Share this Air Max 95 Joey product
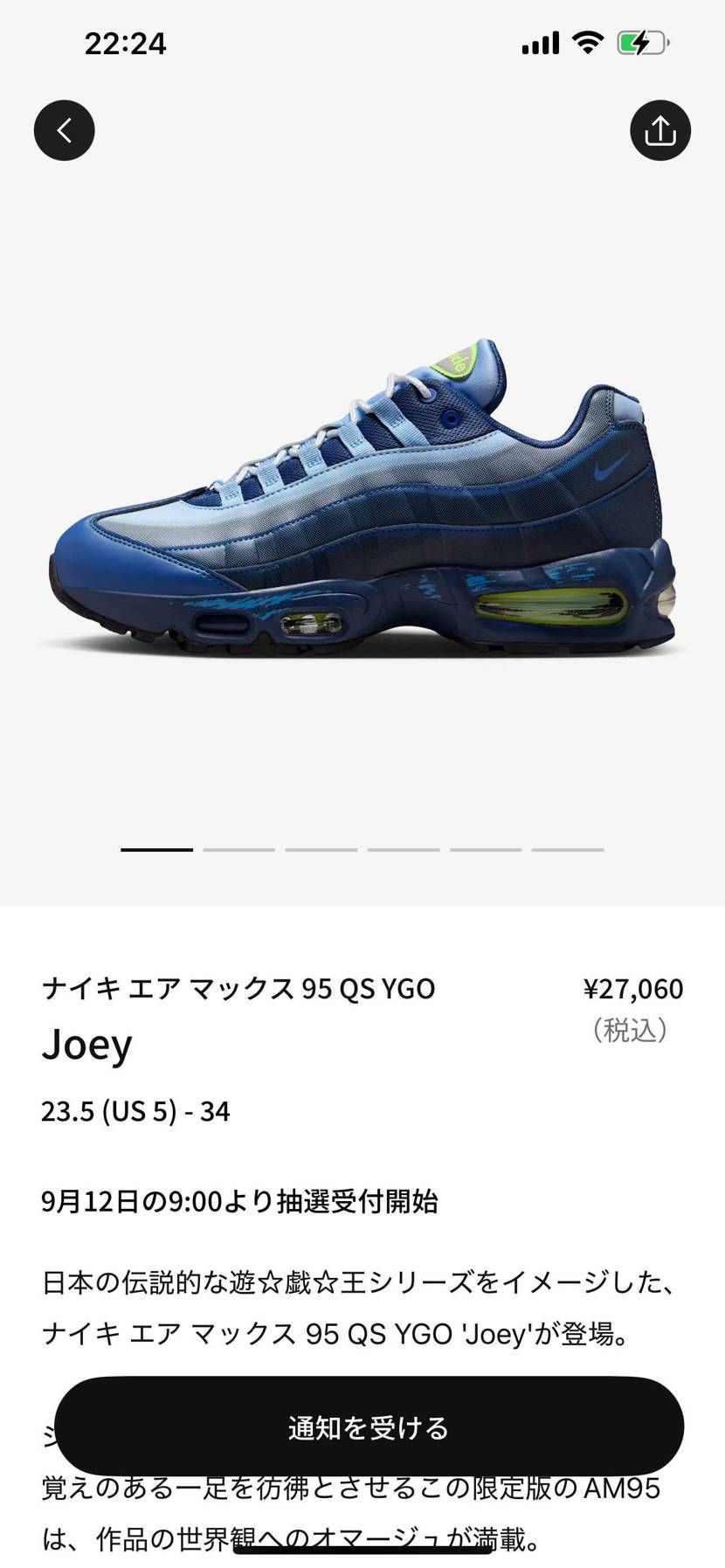 point(659,131)
